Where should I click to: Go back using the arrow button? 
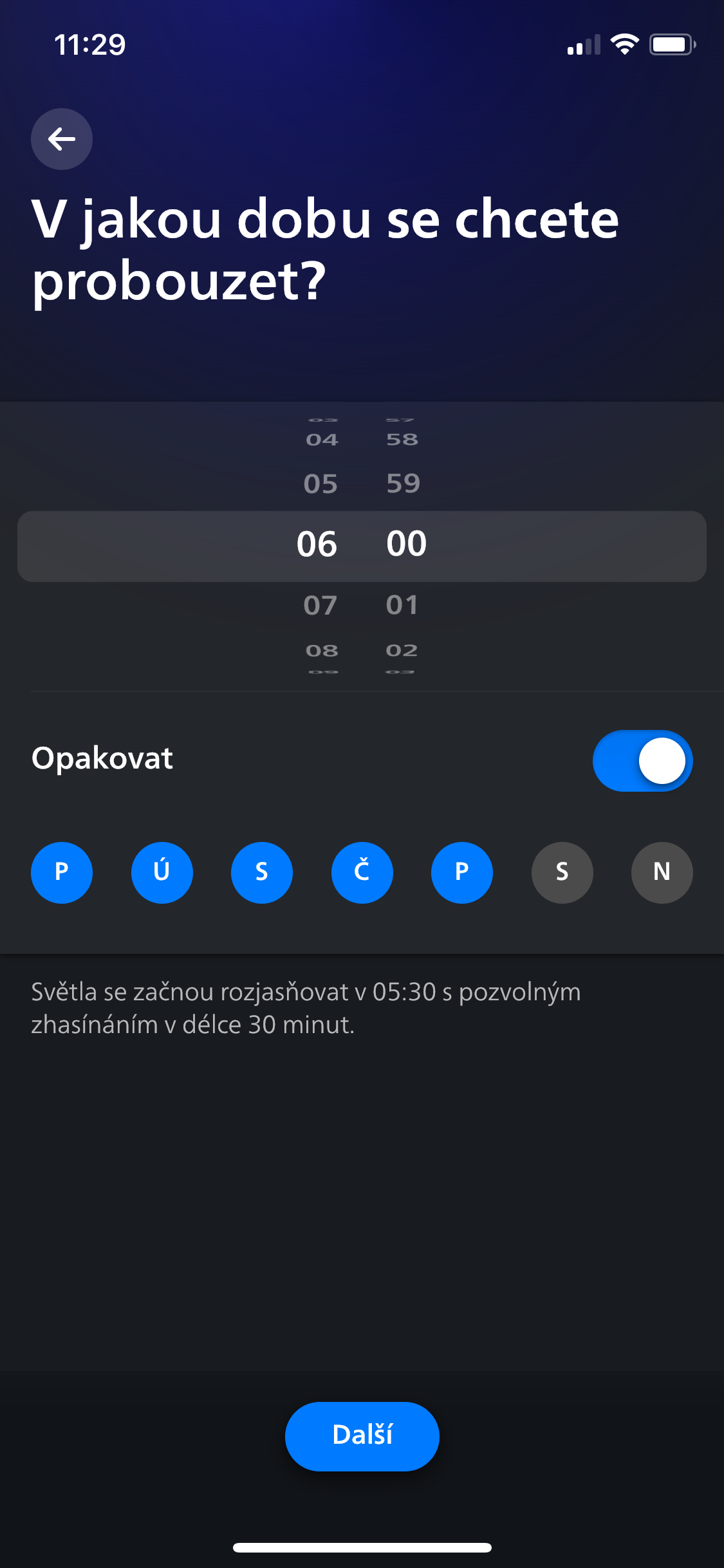point(62,139)
